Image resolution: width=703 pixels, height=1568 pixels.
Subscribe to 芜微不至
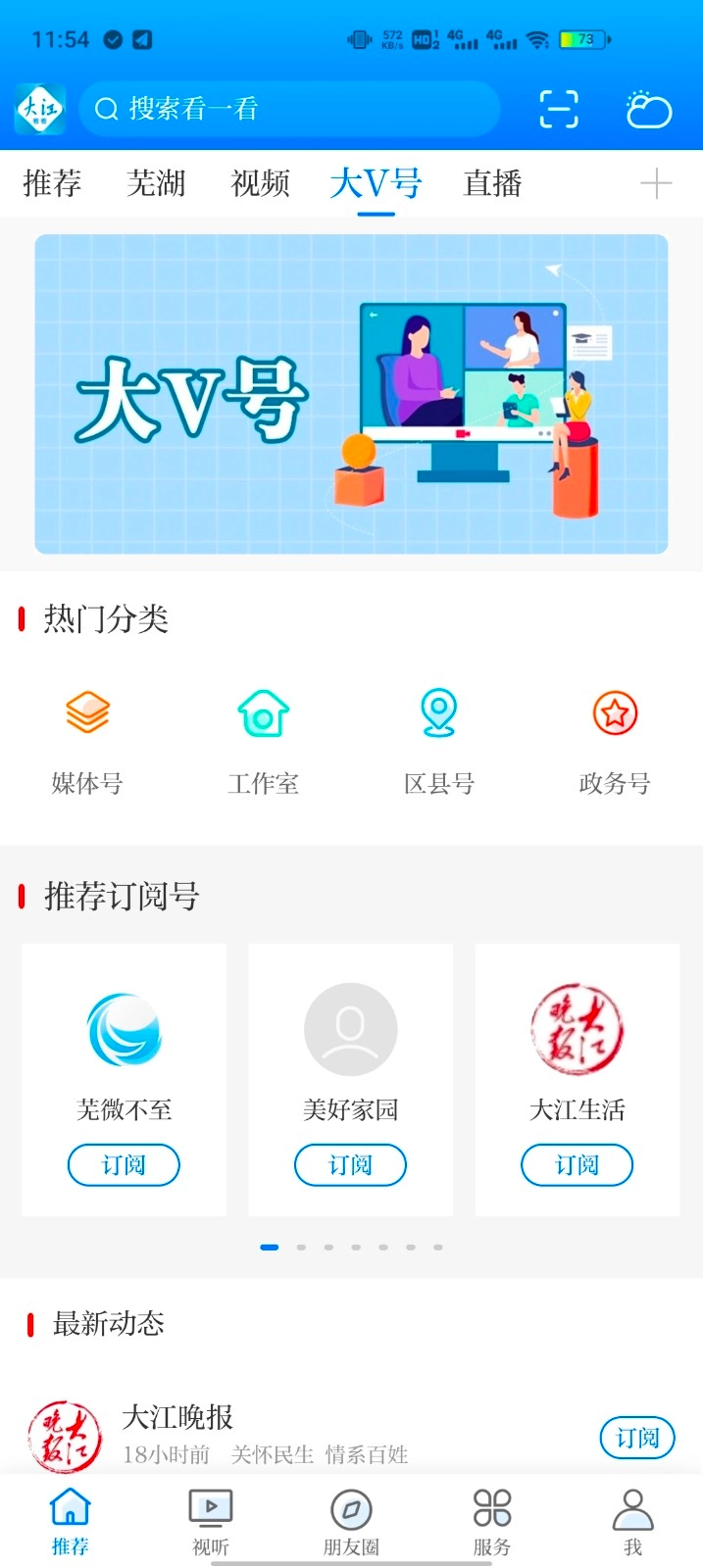coord(124,1165)
